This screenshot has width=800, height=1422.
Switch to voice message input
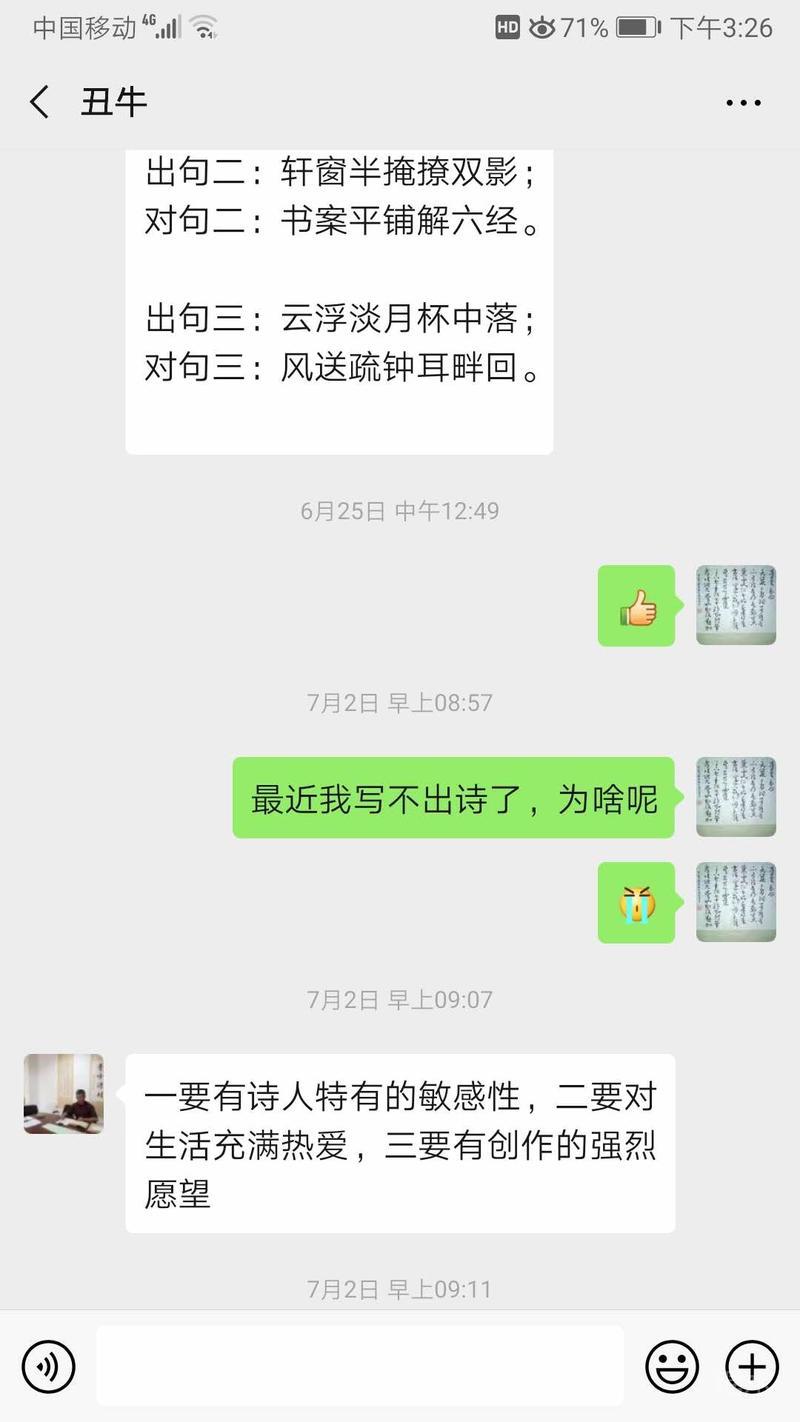coord(48,1366)
